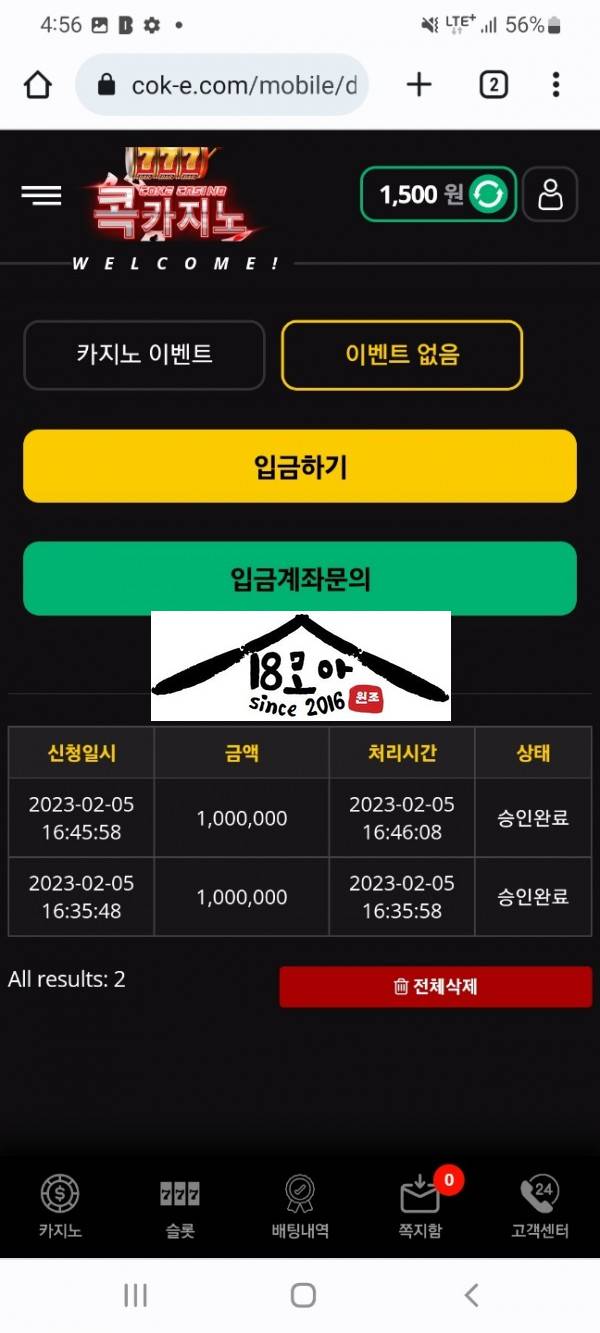Open the 고객센터 support tab
This screenshot has height=1333, width=600.
pyautogui.click(x=540, y=1208)
